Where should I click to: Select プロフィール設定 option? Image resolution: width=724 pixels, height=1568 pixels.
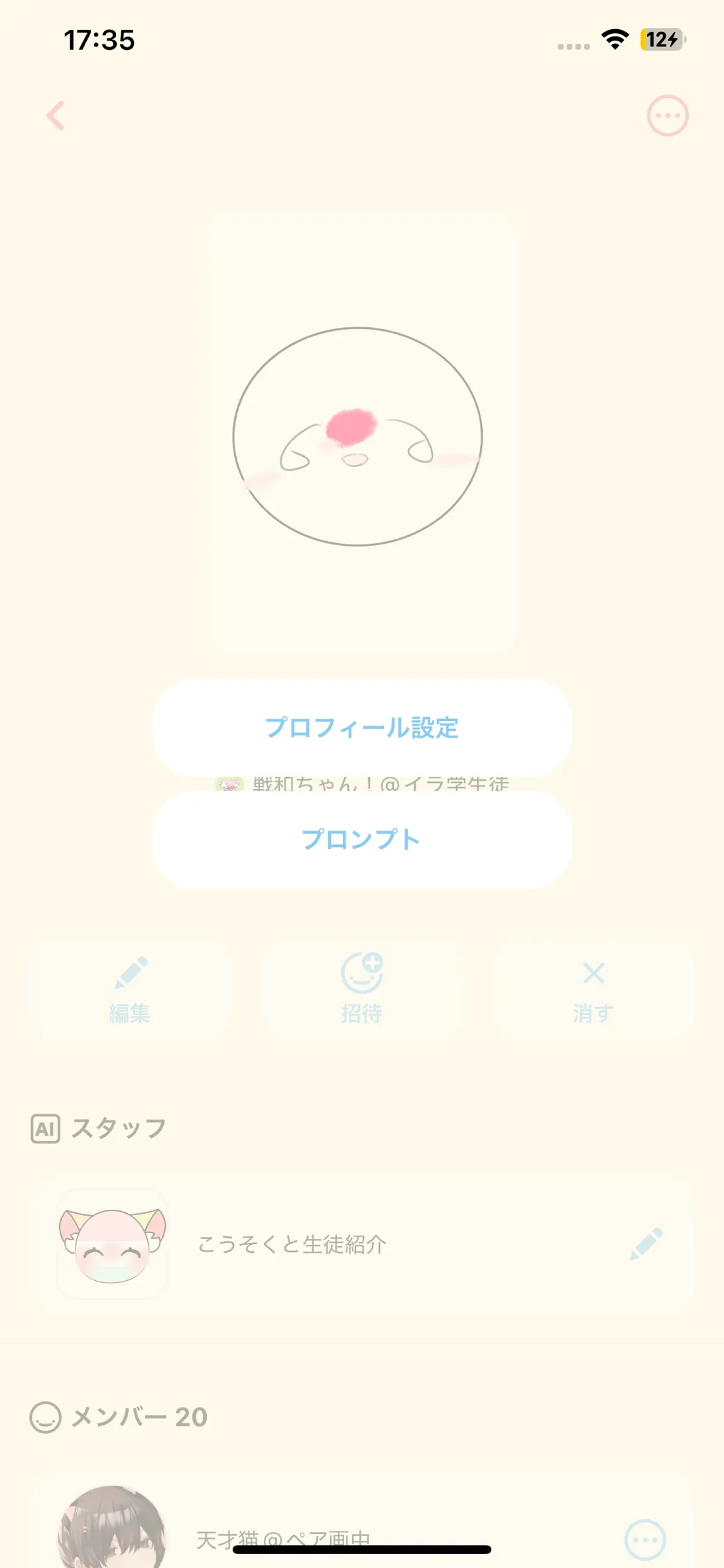tap(361, 728)
